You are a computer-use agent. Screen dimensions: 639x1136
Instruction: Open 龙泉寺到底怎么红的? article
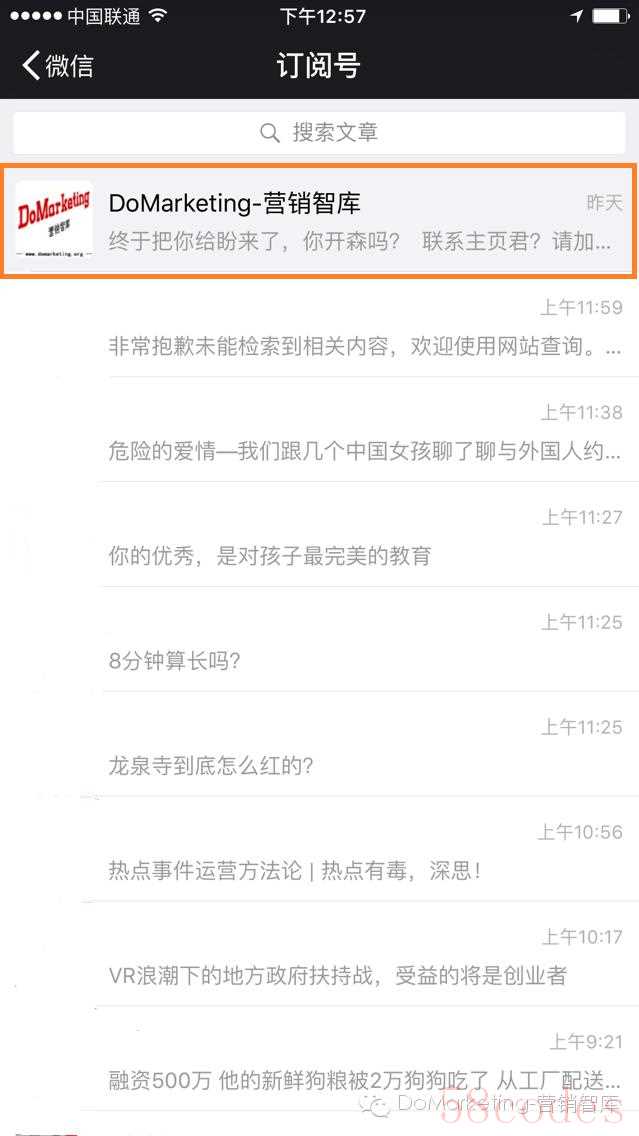tap(211, 766)
